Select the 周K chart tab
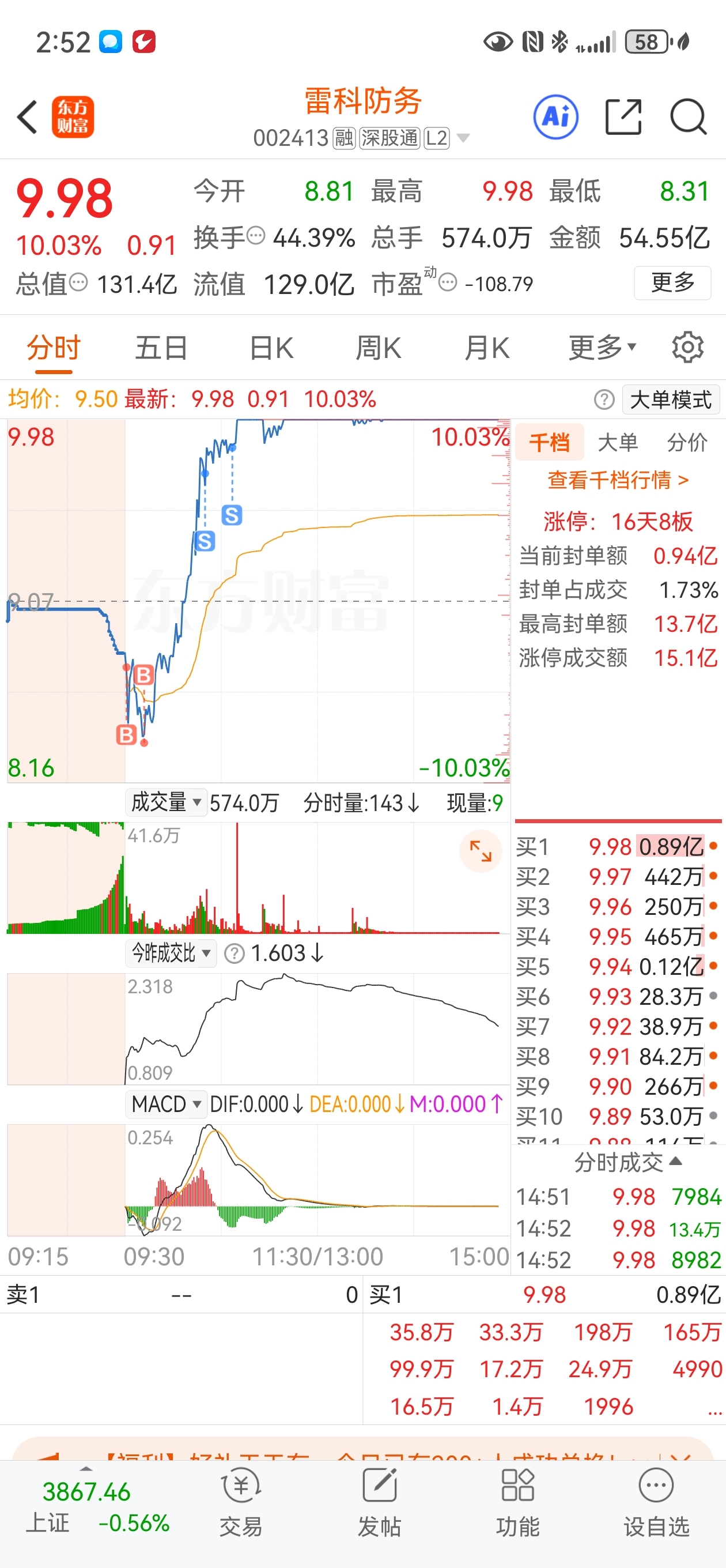 pyautogui.click(x=378, y=348)
